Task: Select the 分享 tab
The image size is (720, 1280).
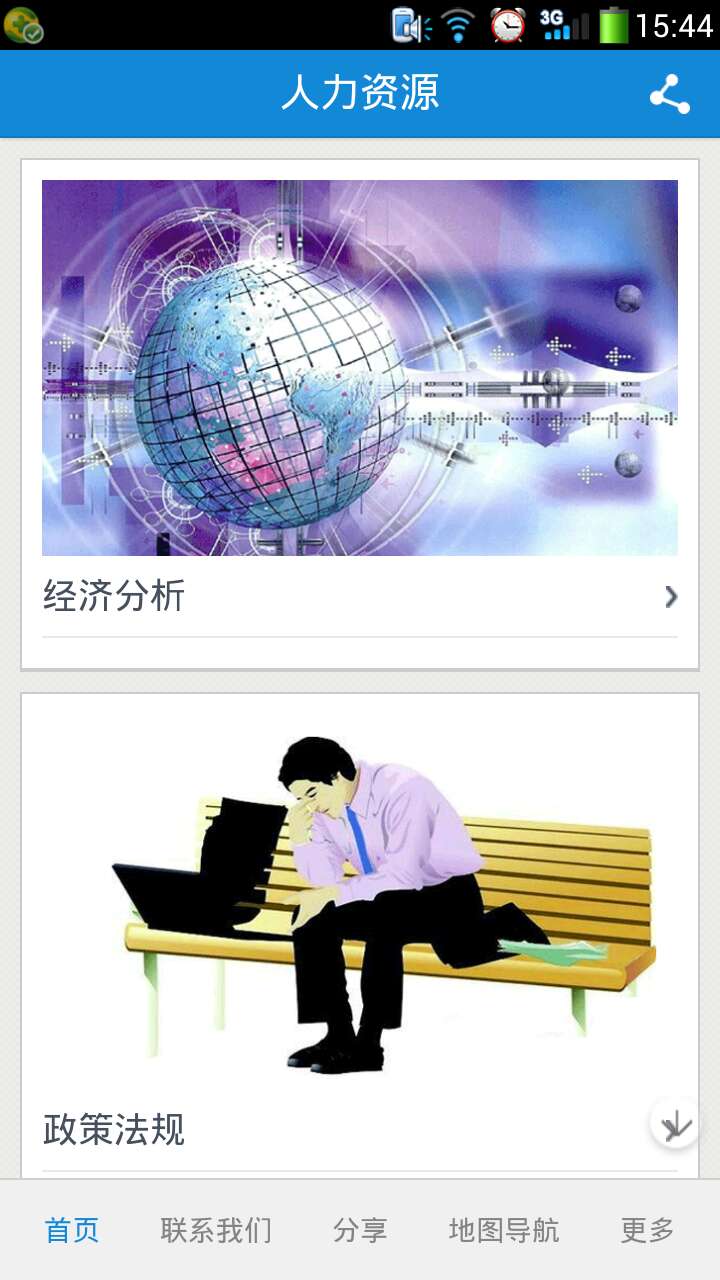Action: [x=360, y=1230]
